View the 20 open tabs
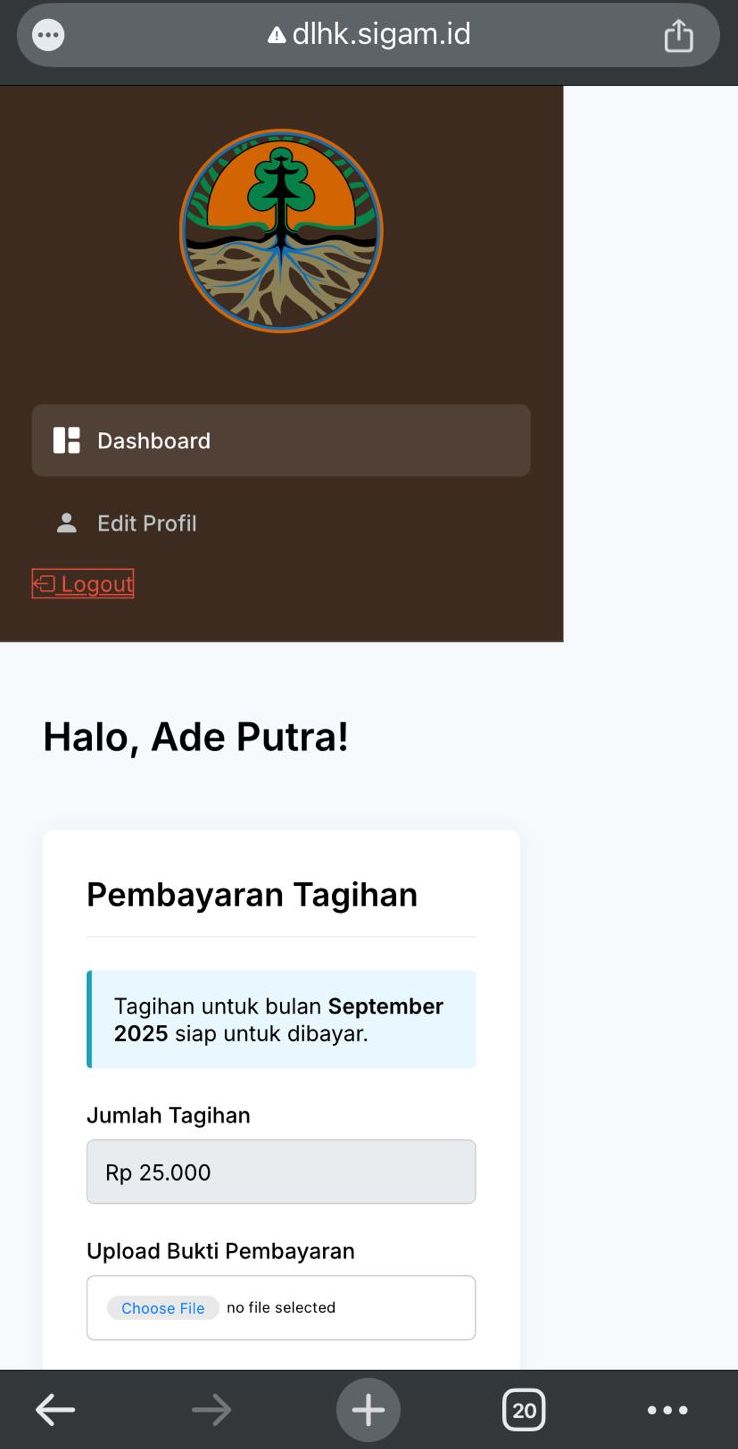Screen dimensions: 738x1449 (x=523, y=1410)
